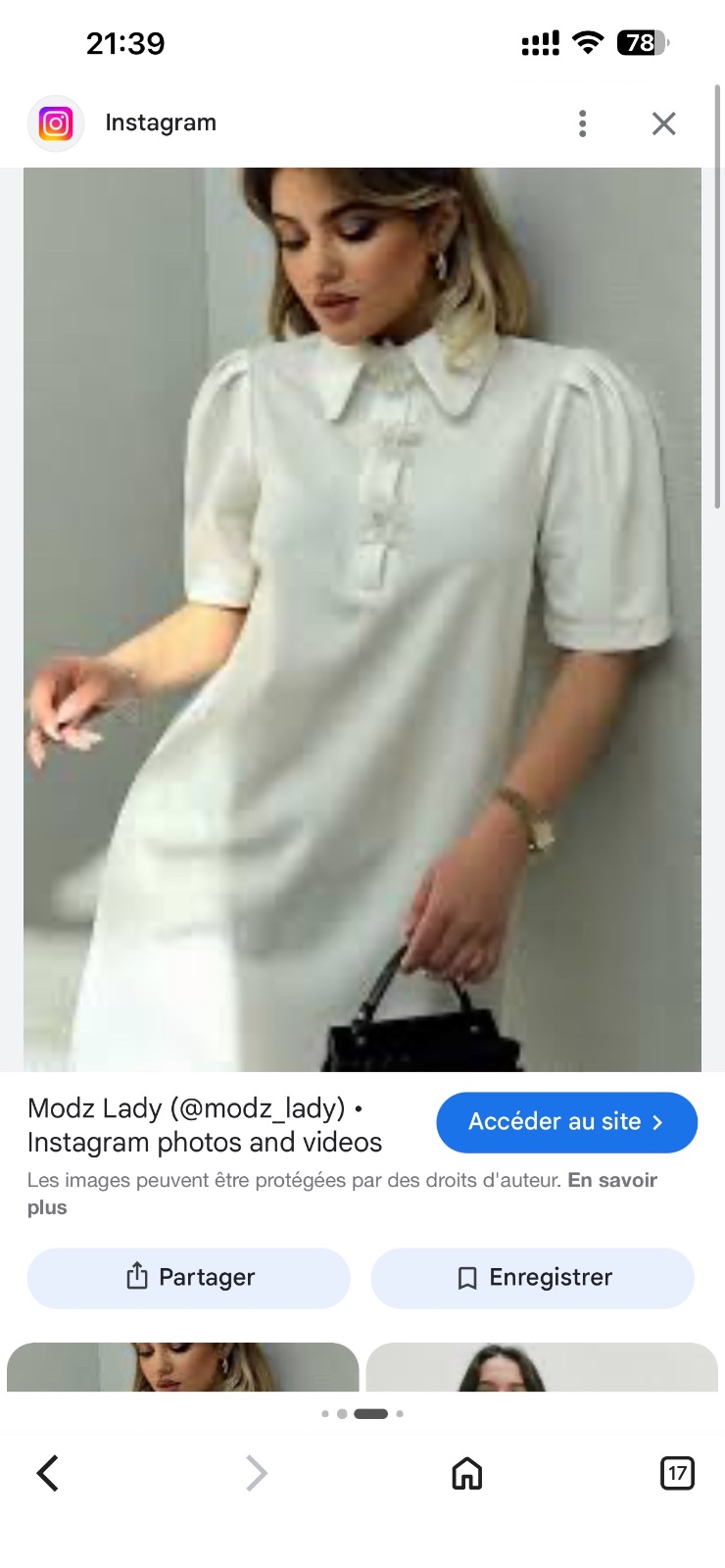Open the Modz Lady Instagram title link
The image size is (725, 1568).
pyautogui.click(x=205, y=1125)
